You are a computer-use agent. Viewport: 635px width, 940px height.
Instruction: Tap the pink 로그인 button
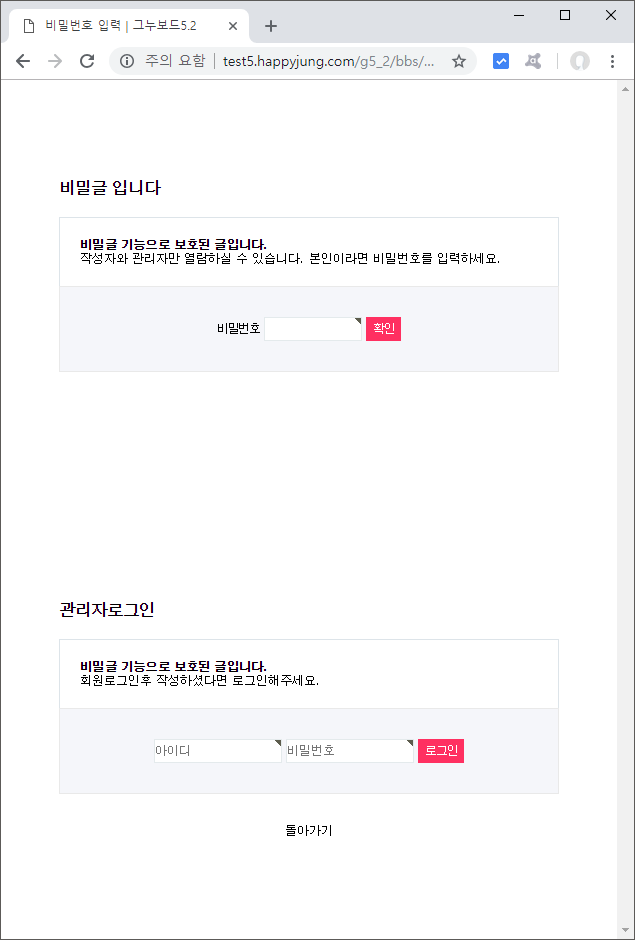[441, 751]
